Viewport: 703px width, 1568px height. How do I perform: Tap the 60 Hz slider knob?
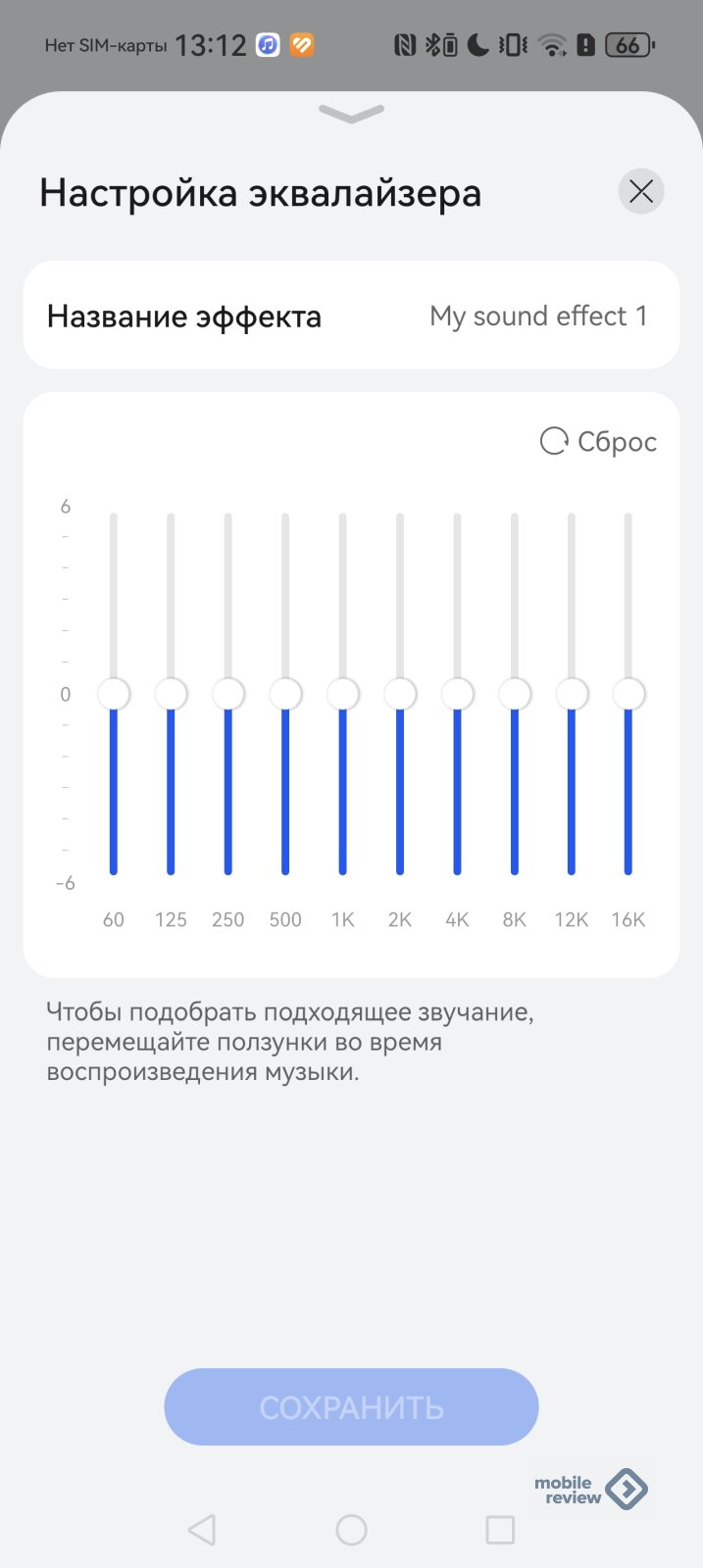pos(114,694)
